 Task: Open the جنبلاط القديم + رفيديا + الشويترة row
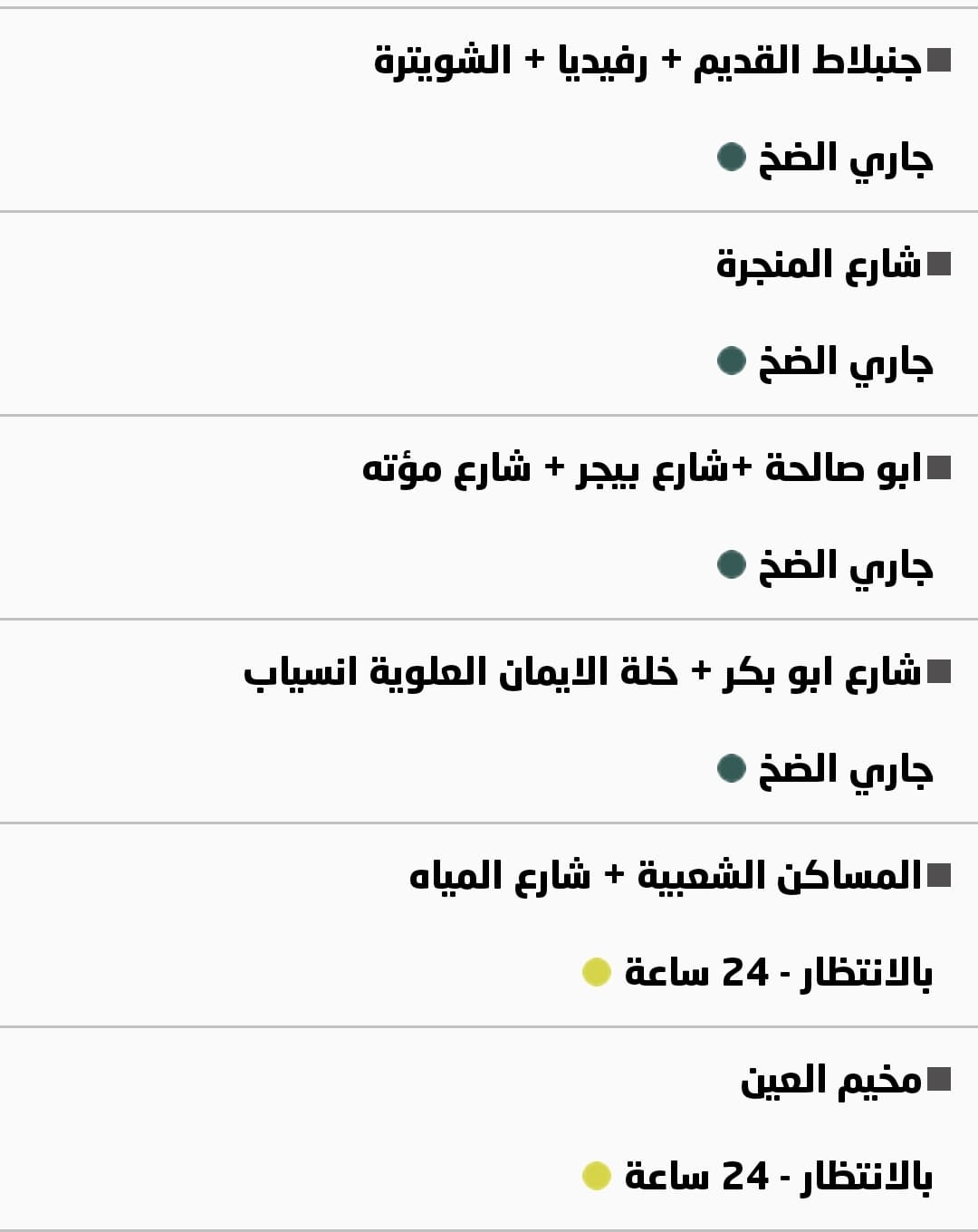pyautogui.click(x=647, y=62)
